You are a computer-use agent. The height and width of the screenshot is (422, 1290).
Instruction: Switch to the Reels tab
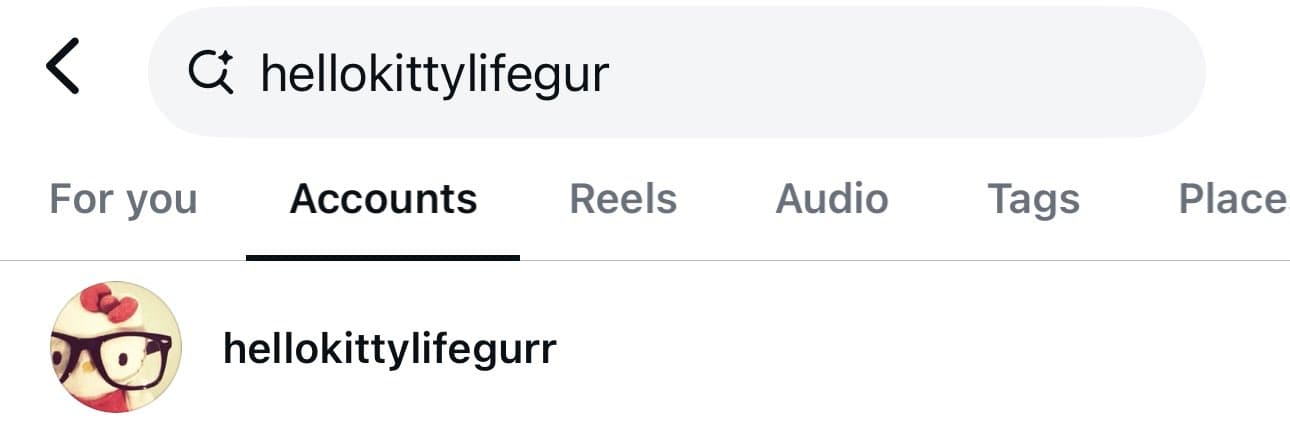pyautogui.click(x=623, y=199)
